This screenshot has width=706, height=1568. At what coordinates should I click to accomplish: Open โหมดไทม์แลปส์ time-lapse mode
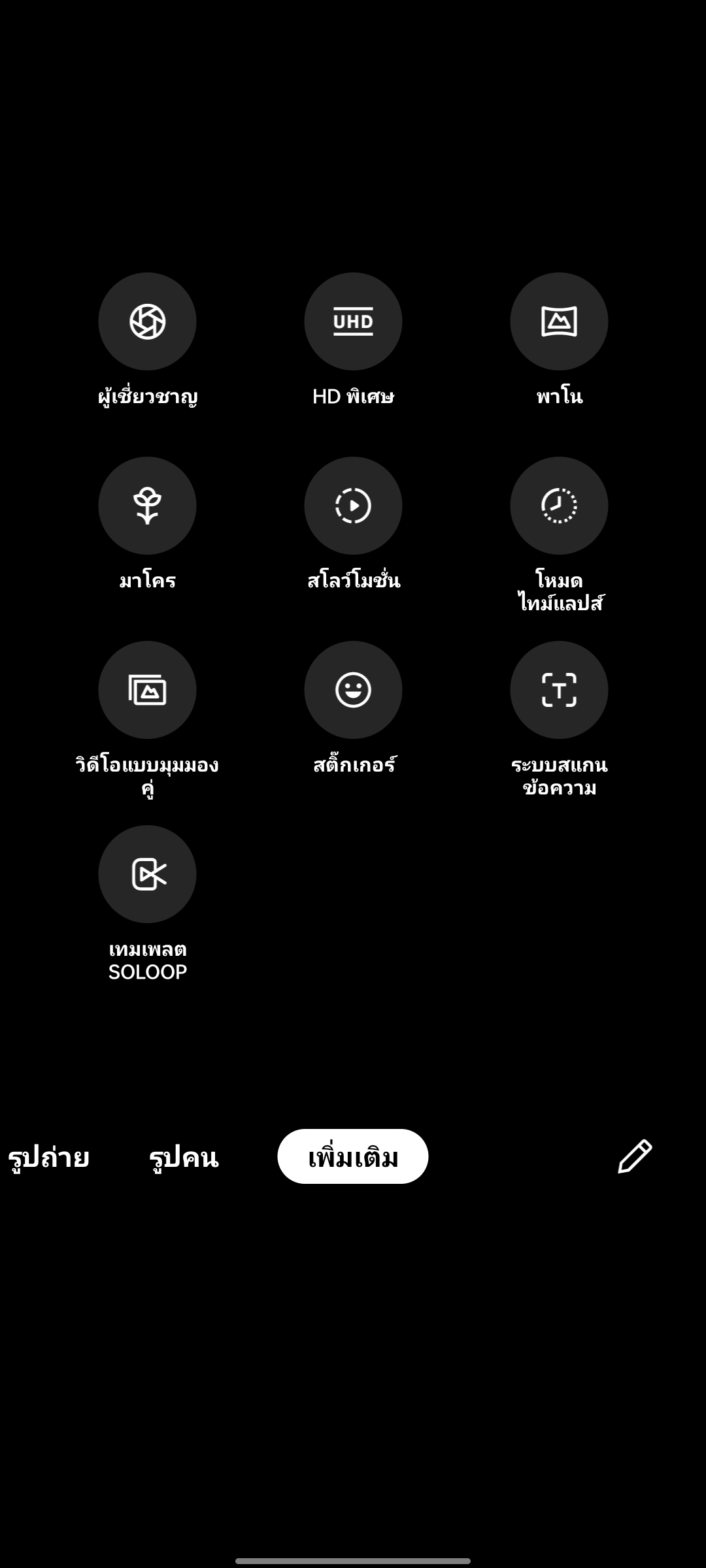pos(559,506)
